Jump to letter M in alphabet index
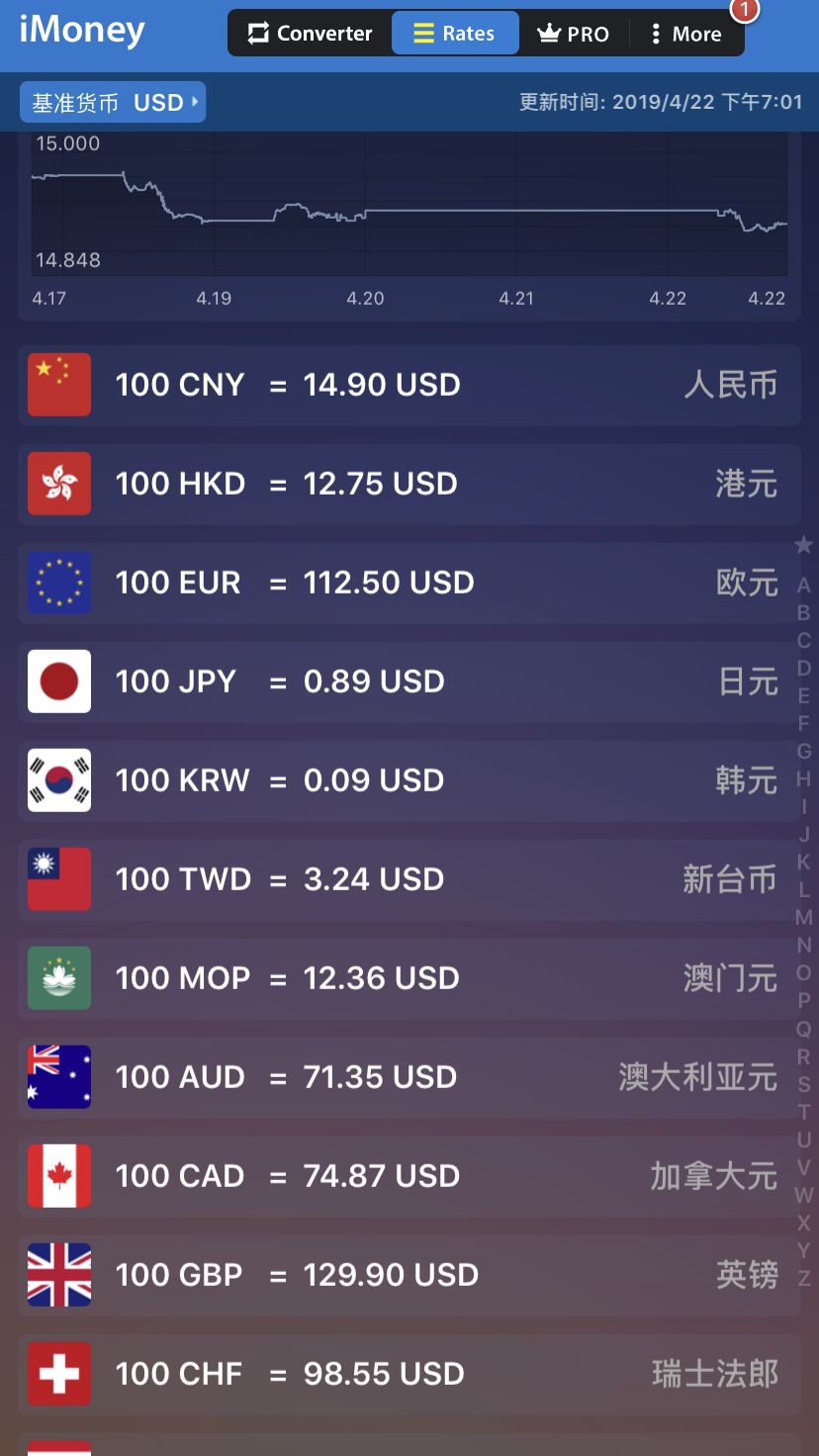The image size is (819, 1456). tap(803, 917)
